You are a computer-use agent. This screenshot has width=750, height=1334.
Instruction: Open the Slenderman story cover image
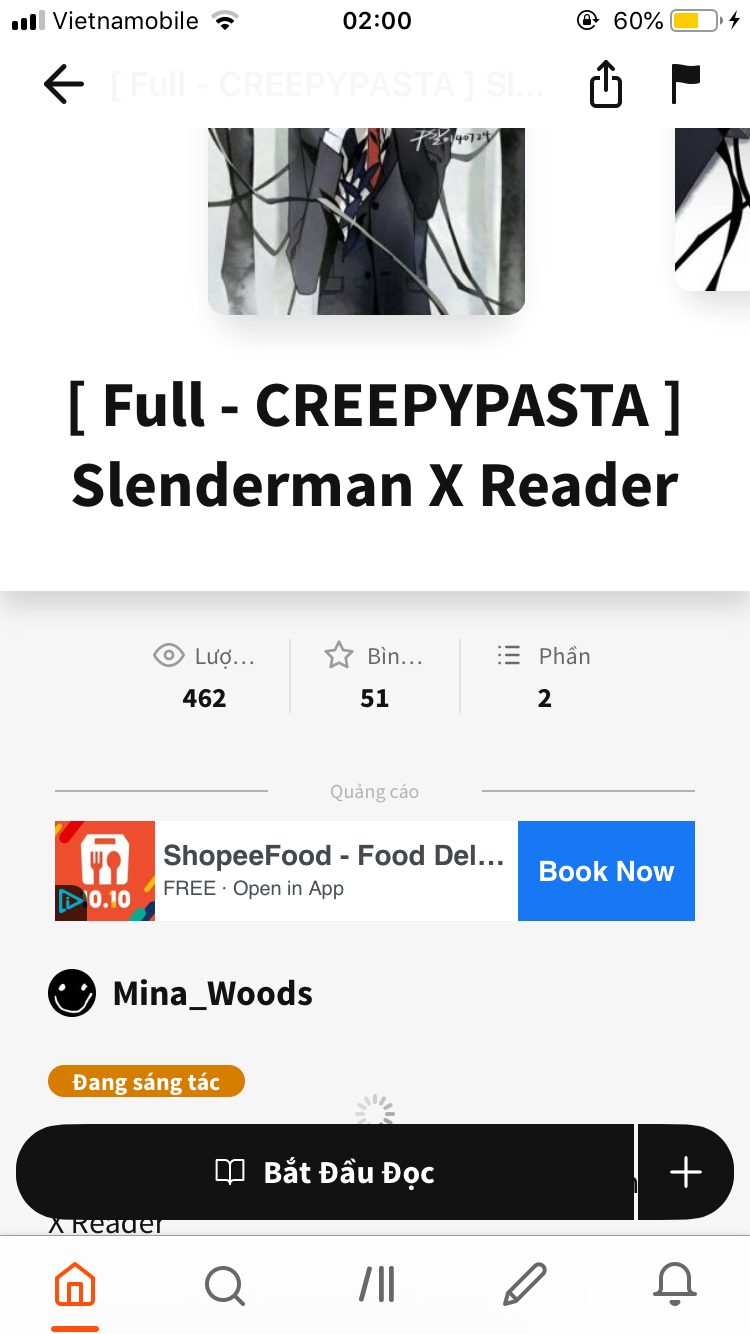tap(366, 221)
